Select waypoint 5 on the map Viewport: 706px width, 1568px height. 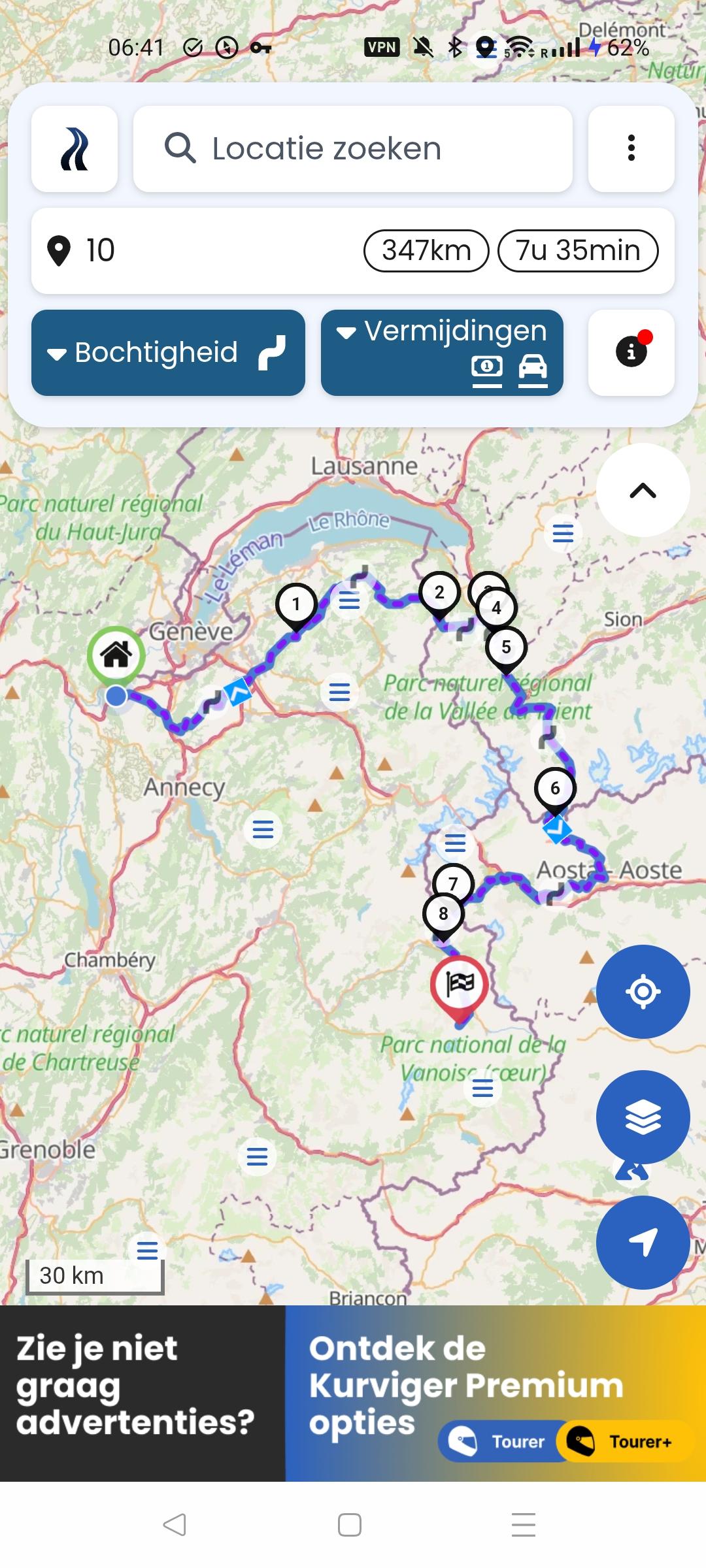[x=506, y=647]
